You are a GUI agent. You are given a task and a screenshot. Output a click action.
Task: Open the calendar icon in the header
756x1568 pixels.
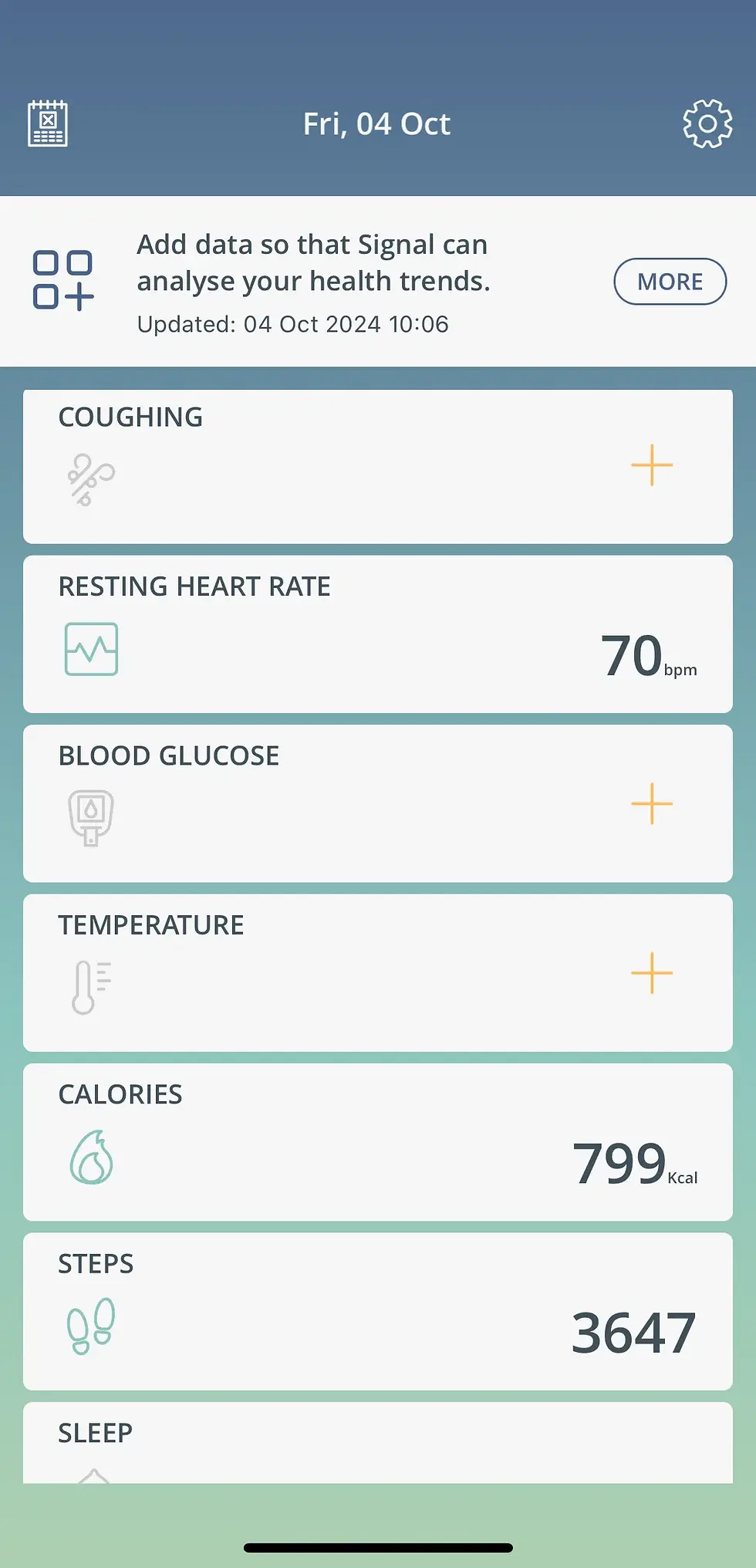click(x=48, y=123)
